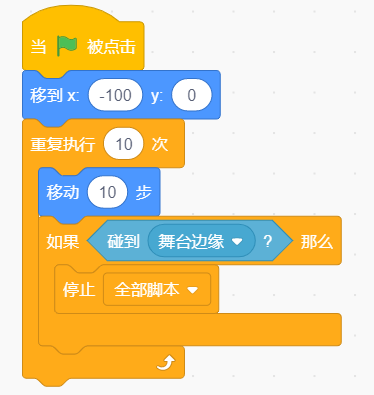Image resolution: width=374 pixels, height=395 pixels.
Task: Edit the step count in the 移动 block
Action: coord(107,192)
